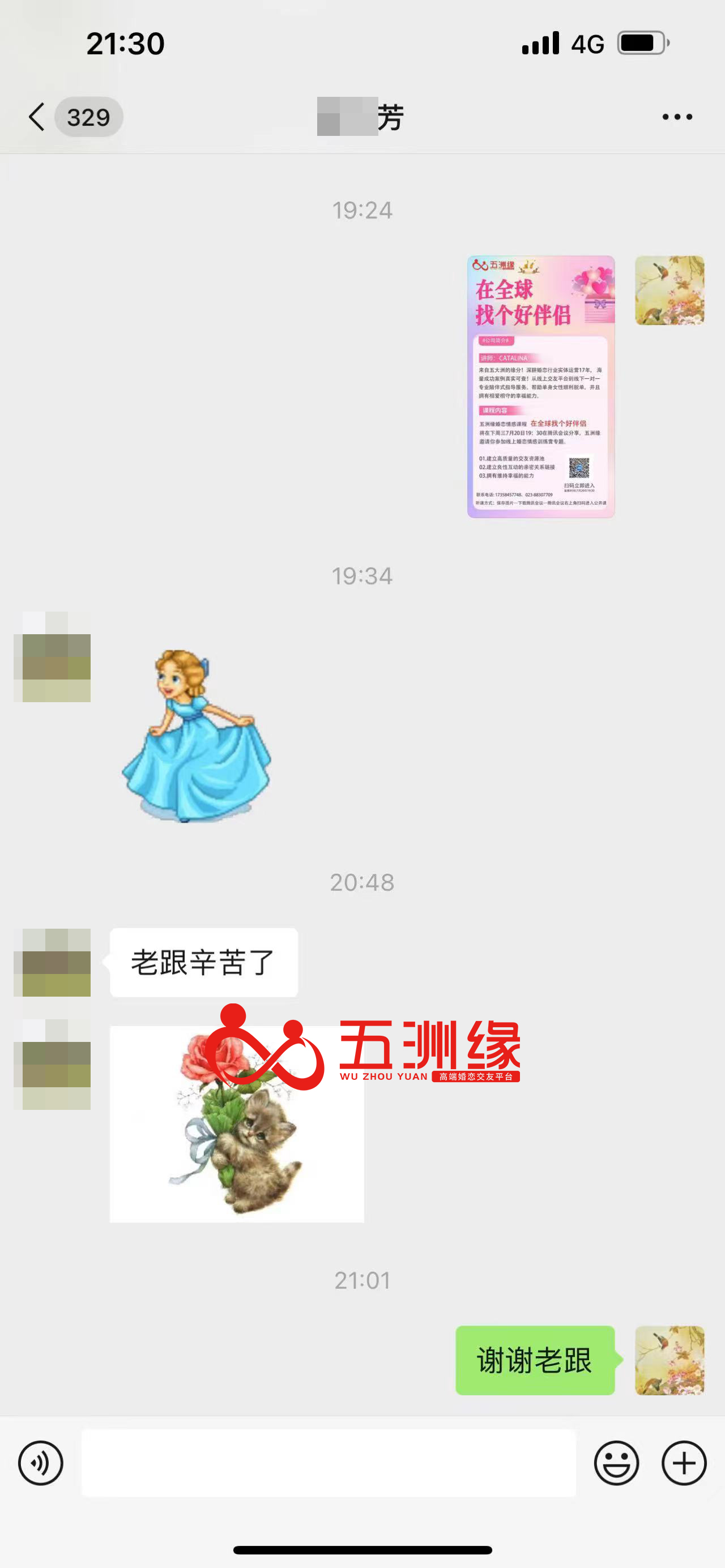Image resolution: width=725 pixels, height=1568 pixels.
Task: Open the three-dot chat info menu
Action: [677, 116]
